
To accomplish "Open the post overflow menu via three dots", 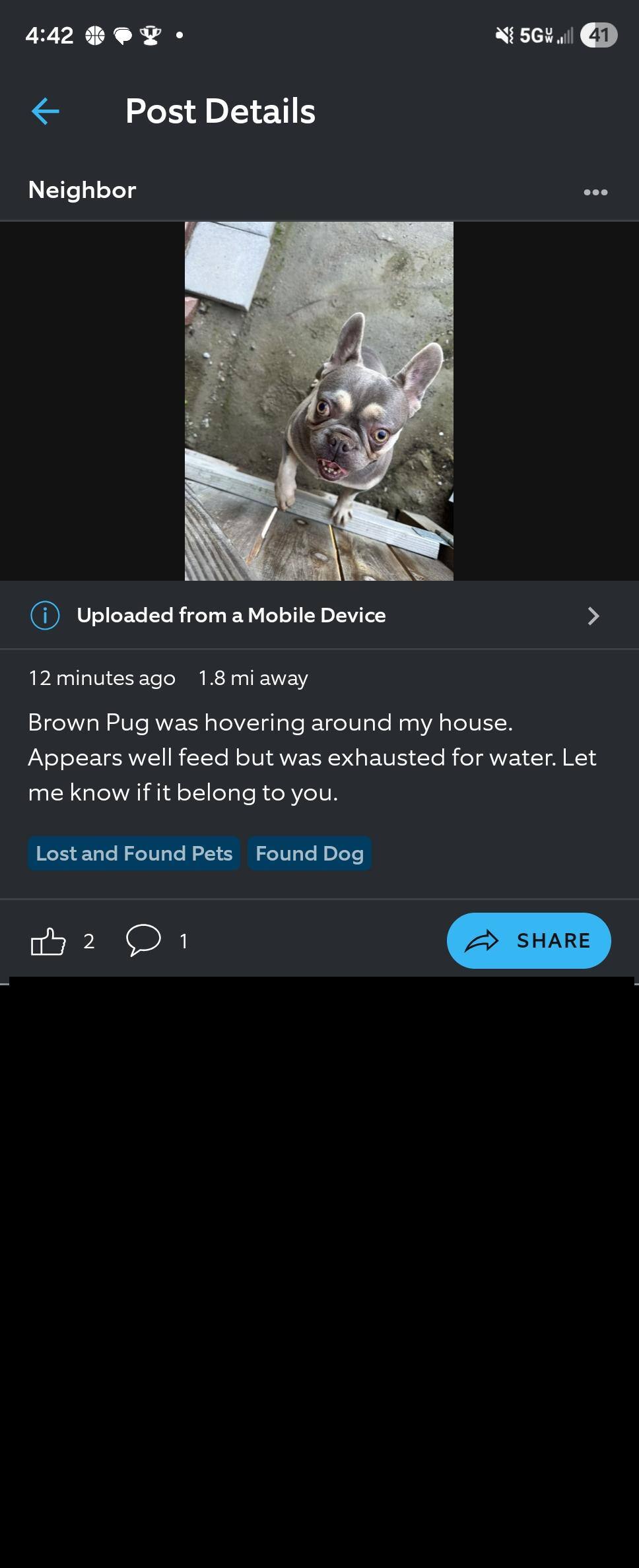I will (596, 192).
